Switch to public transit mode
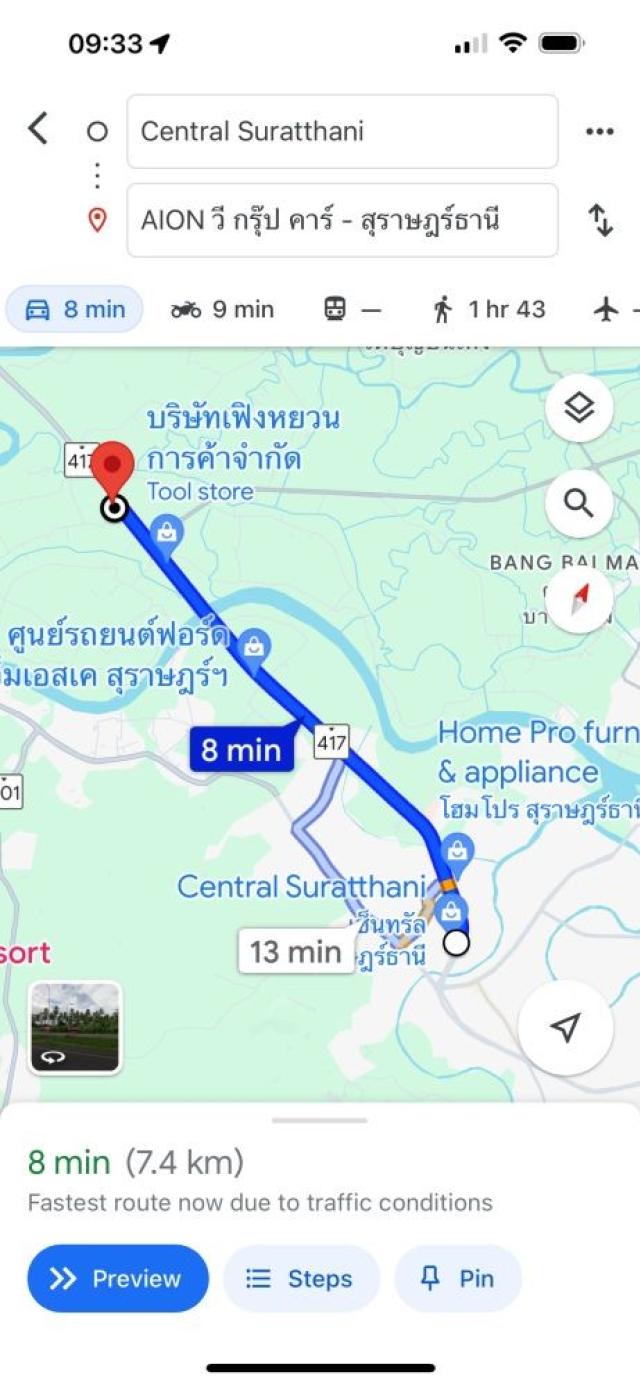This screenshot has width=640, height=1385. 352,309
